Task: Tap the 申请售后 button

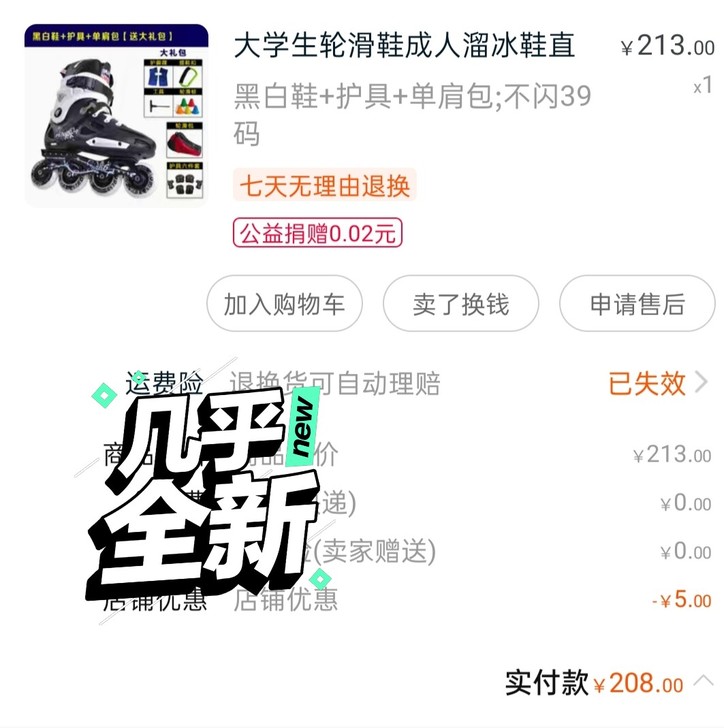Action: point(635,304)
